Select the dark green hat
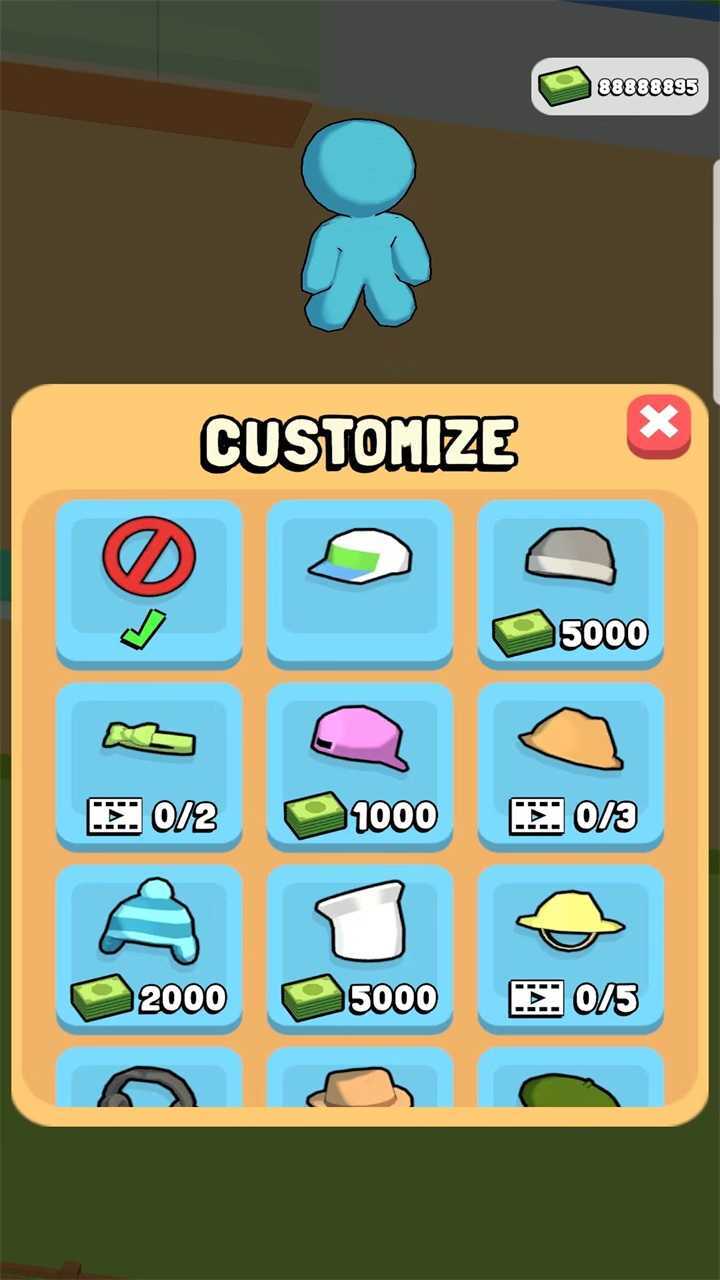Viewport: 720px width, 1280px height. coord(571,1084)
